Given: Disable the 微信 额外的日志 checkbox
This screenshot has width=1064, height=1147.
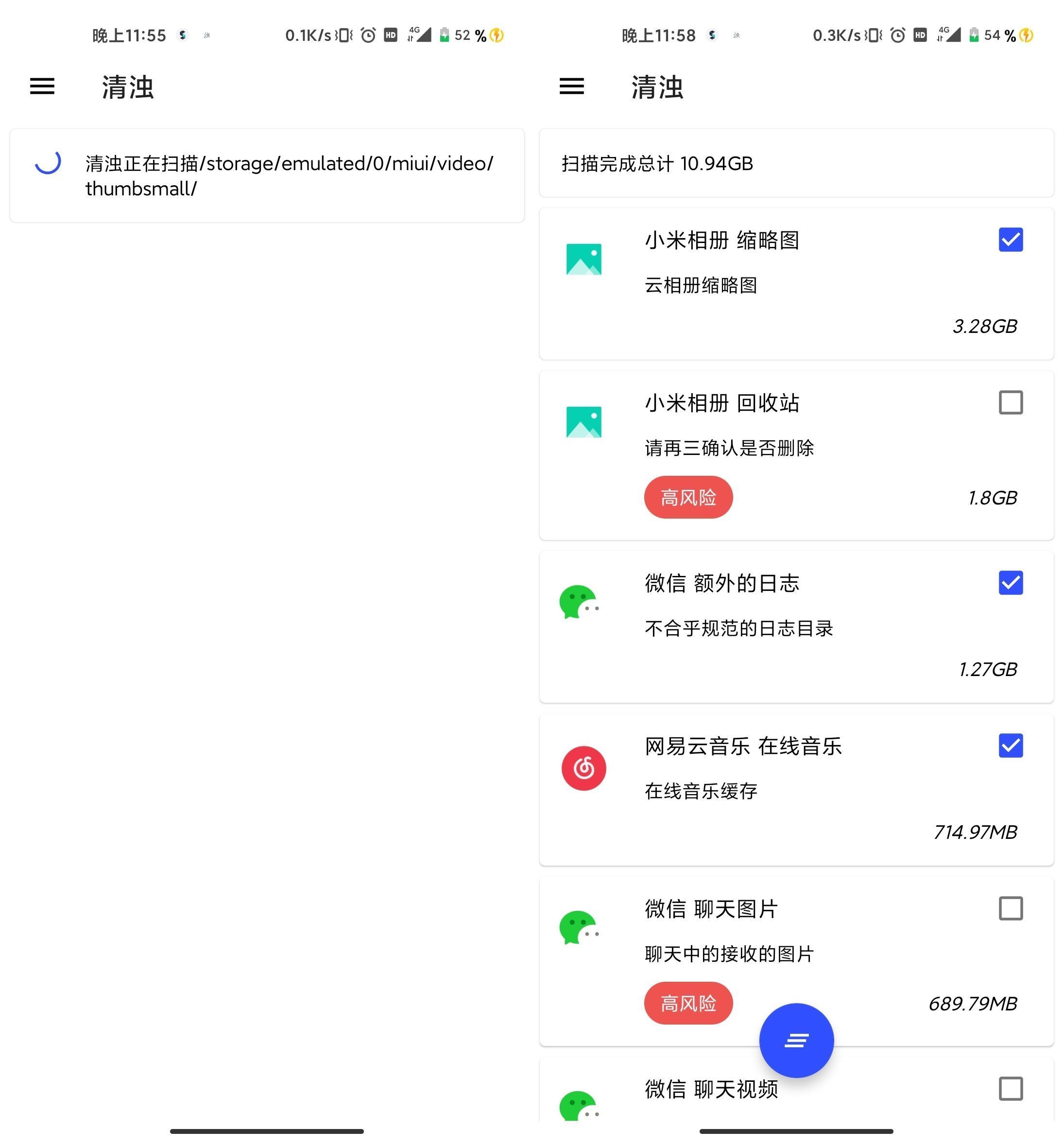Looking at the screenshot, I should coord(1011,584).
